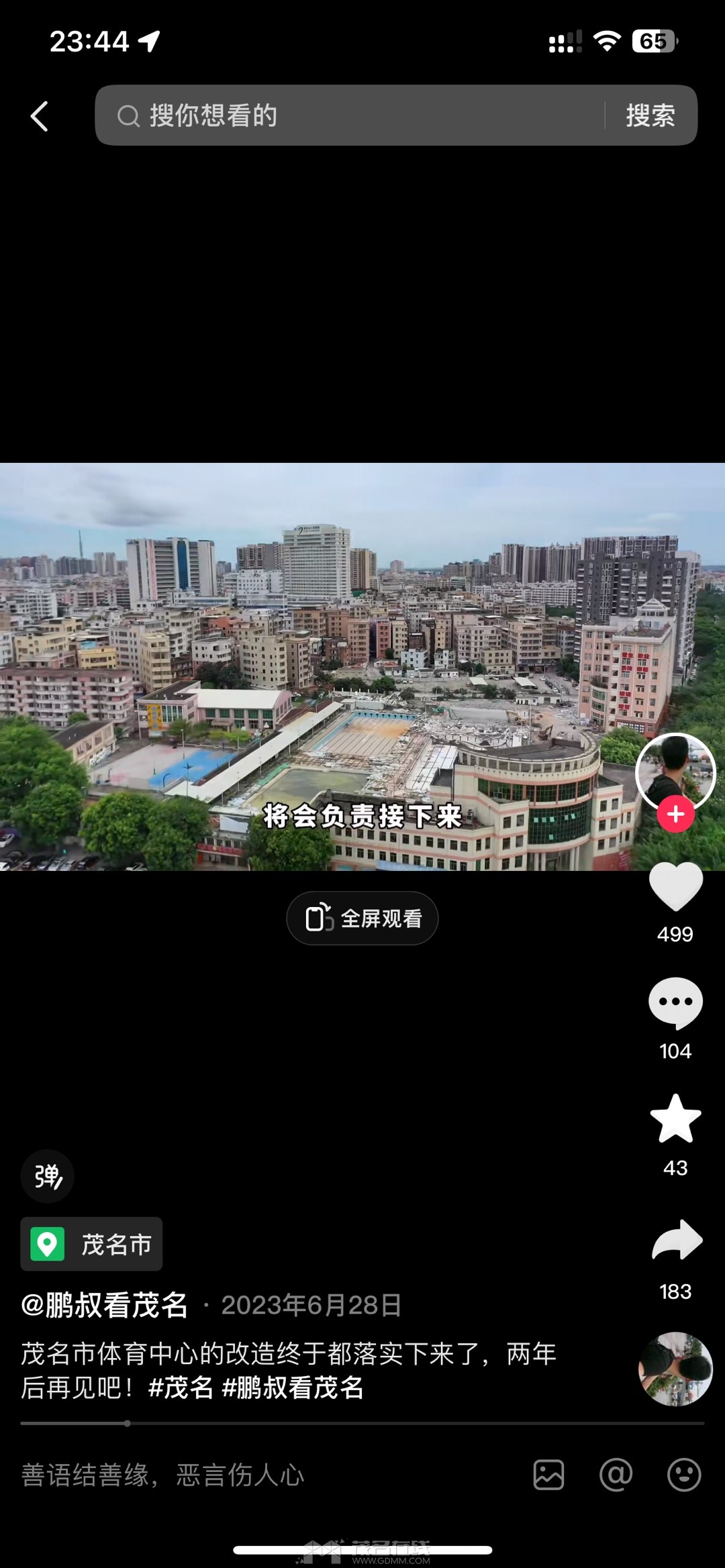Attach an image to the comment

[x=548, y=1475]
